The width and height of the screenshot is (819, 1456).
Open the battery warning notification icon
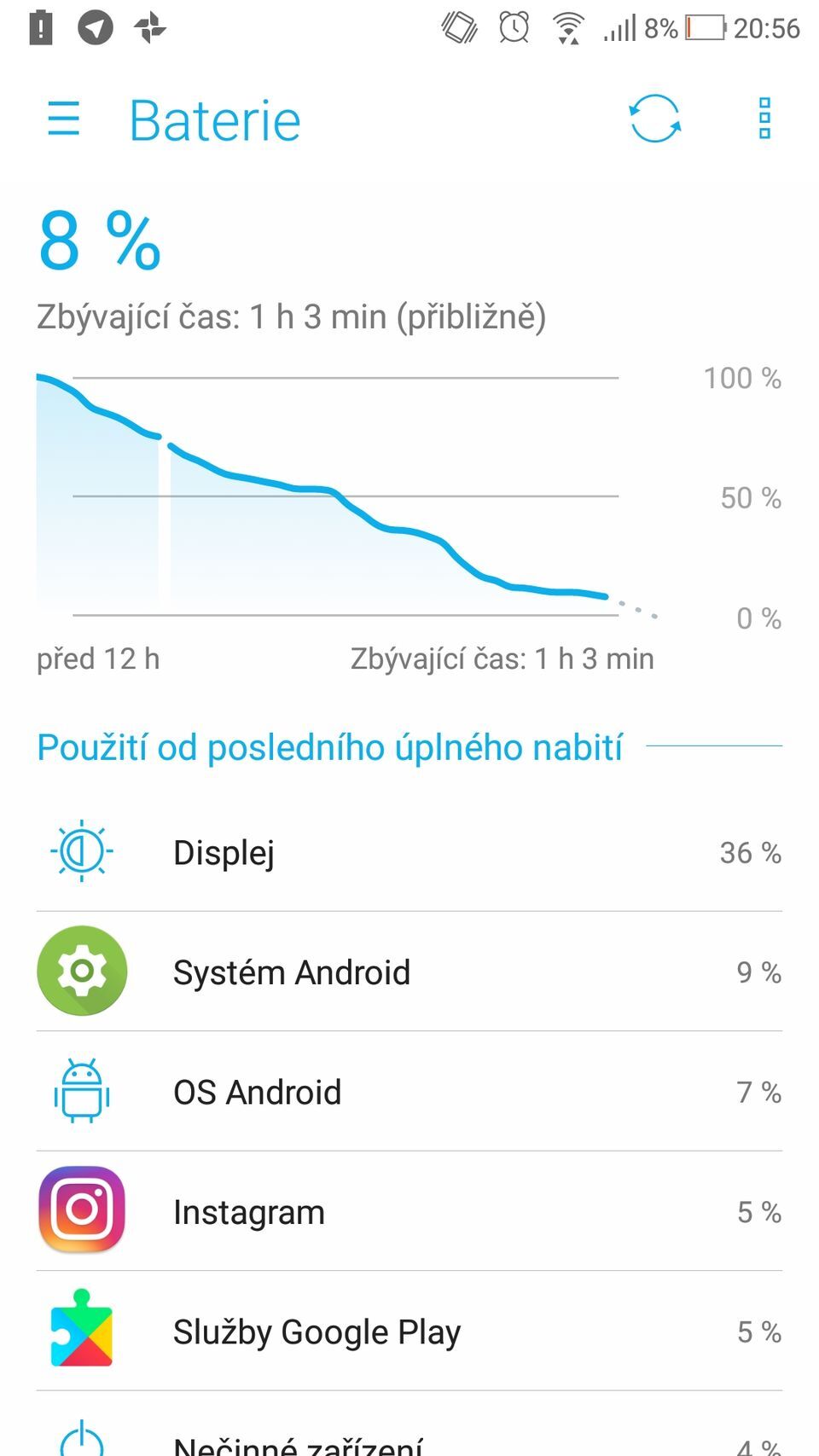[38, 27]
